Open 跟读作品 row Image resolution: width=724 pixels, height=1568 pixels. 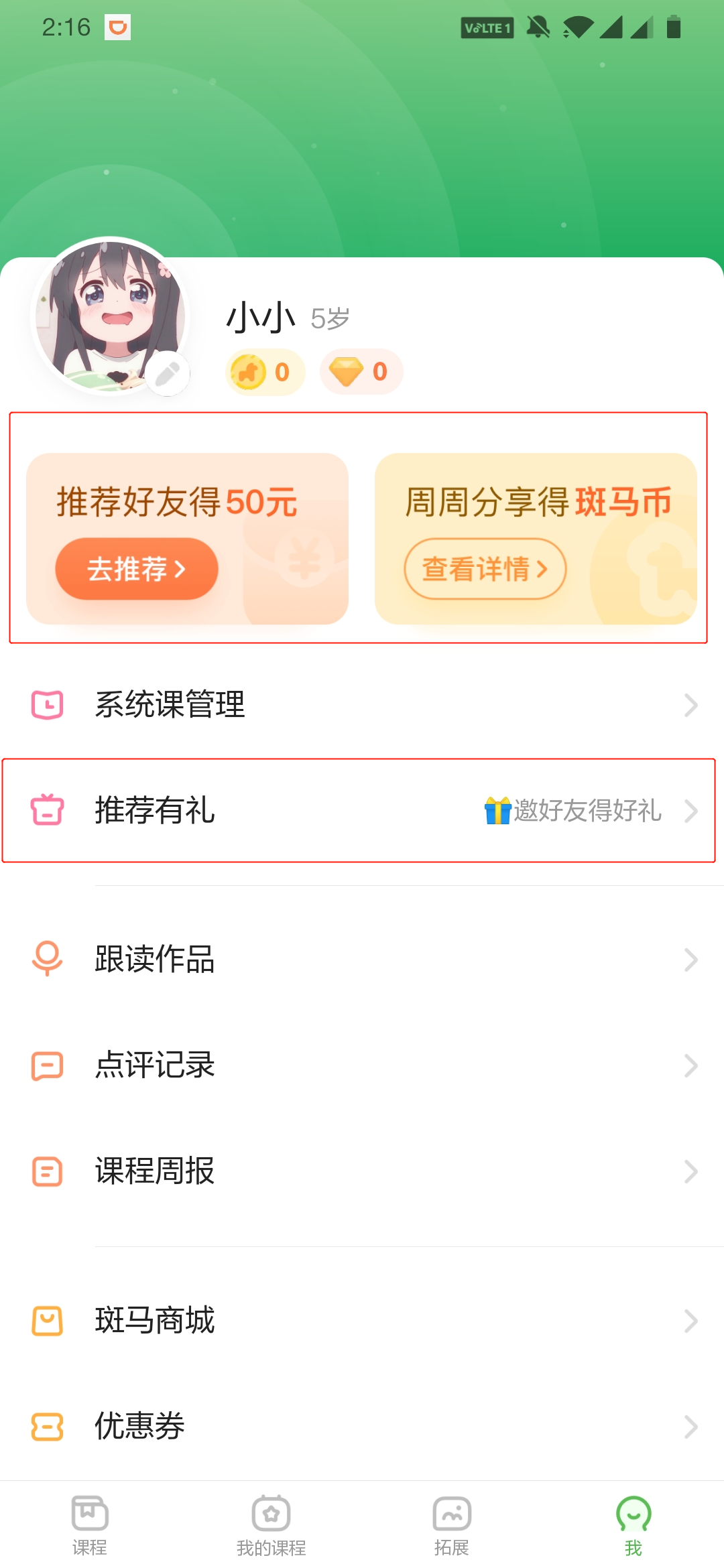tap(362, 960)
